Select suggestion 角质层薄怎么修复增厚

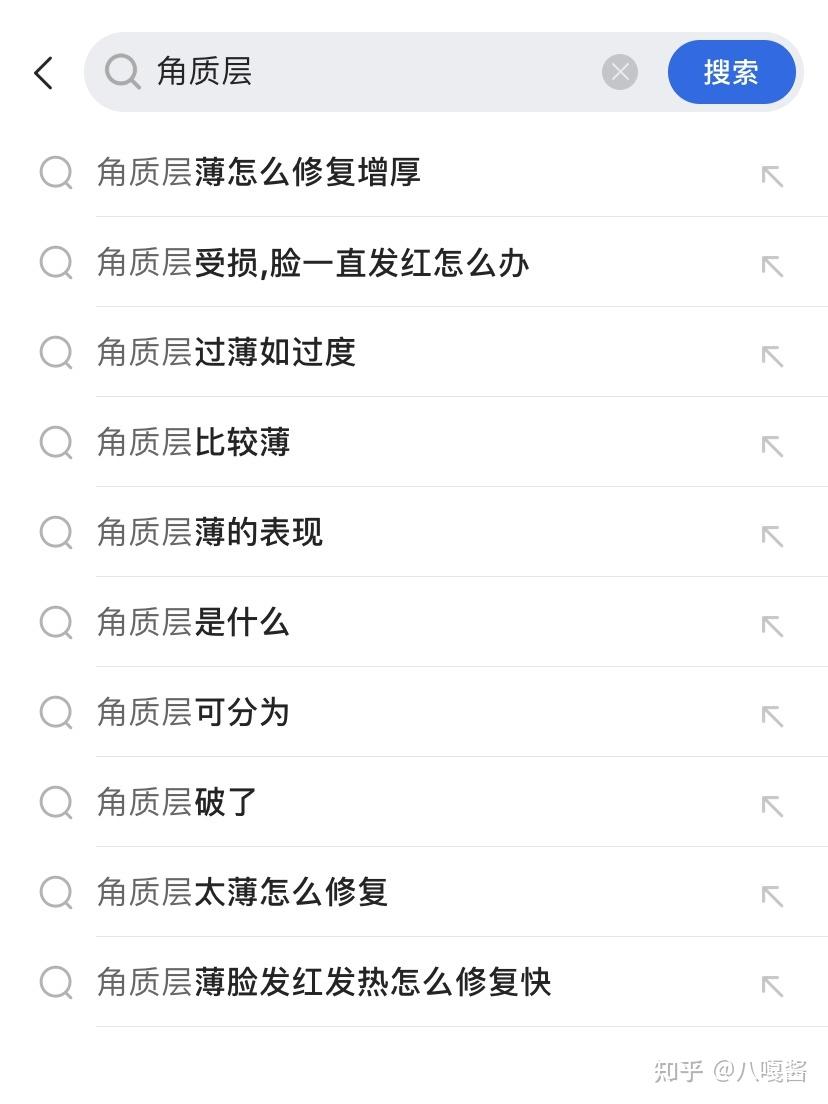(x=258, y=172)
